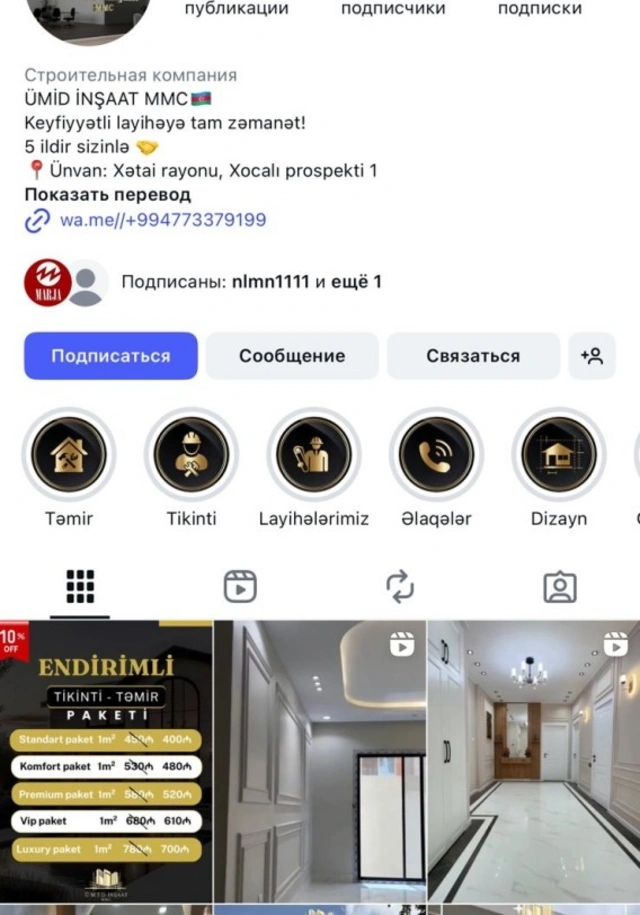Screen dimensions: 640x915
Task: Open suggested accounts via add-person icon
Action: [x=591, y=356]
